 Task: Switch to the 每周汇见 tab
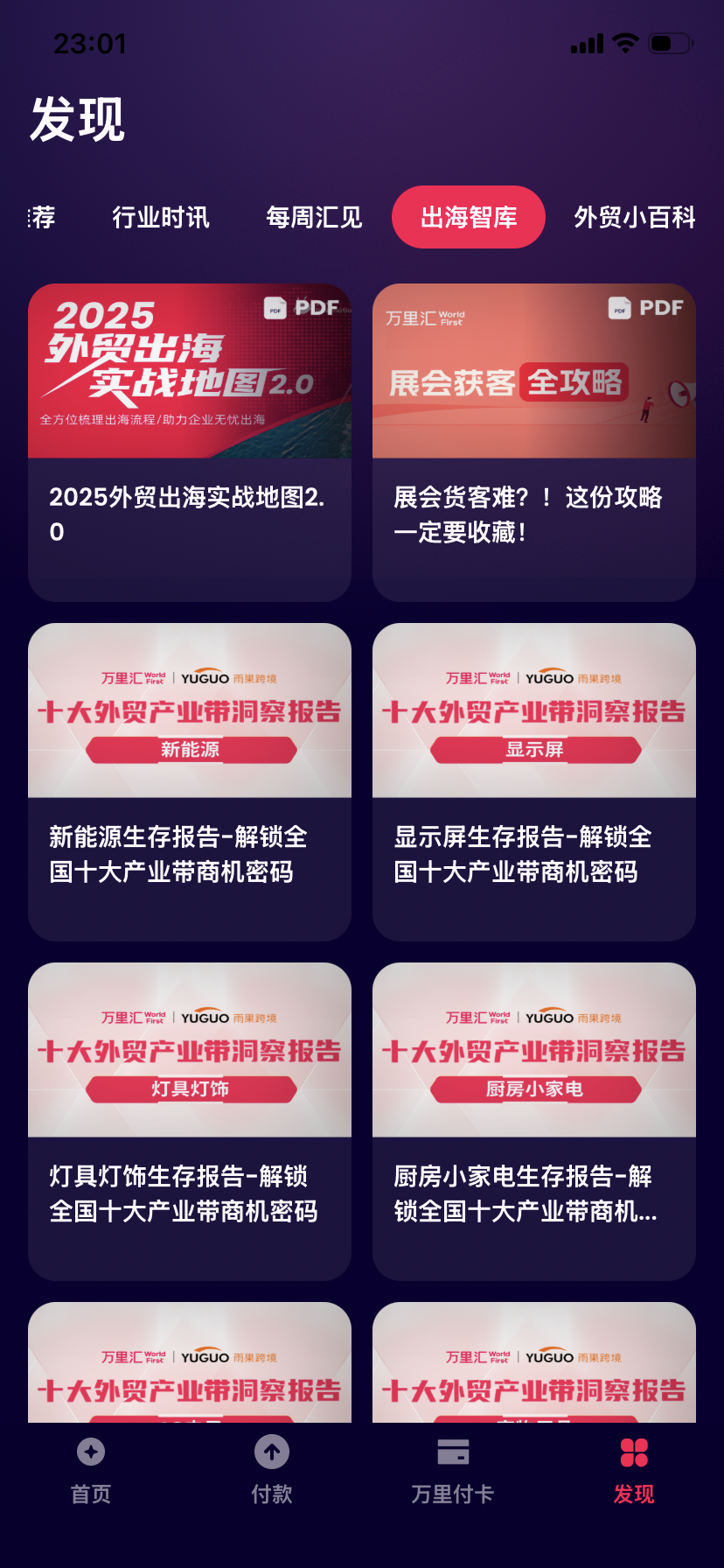coord(314,217)
